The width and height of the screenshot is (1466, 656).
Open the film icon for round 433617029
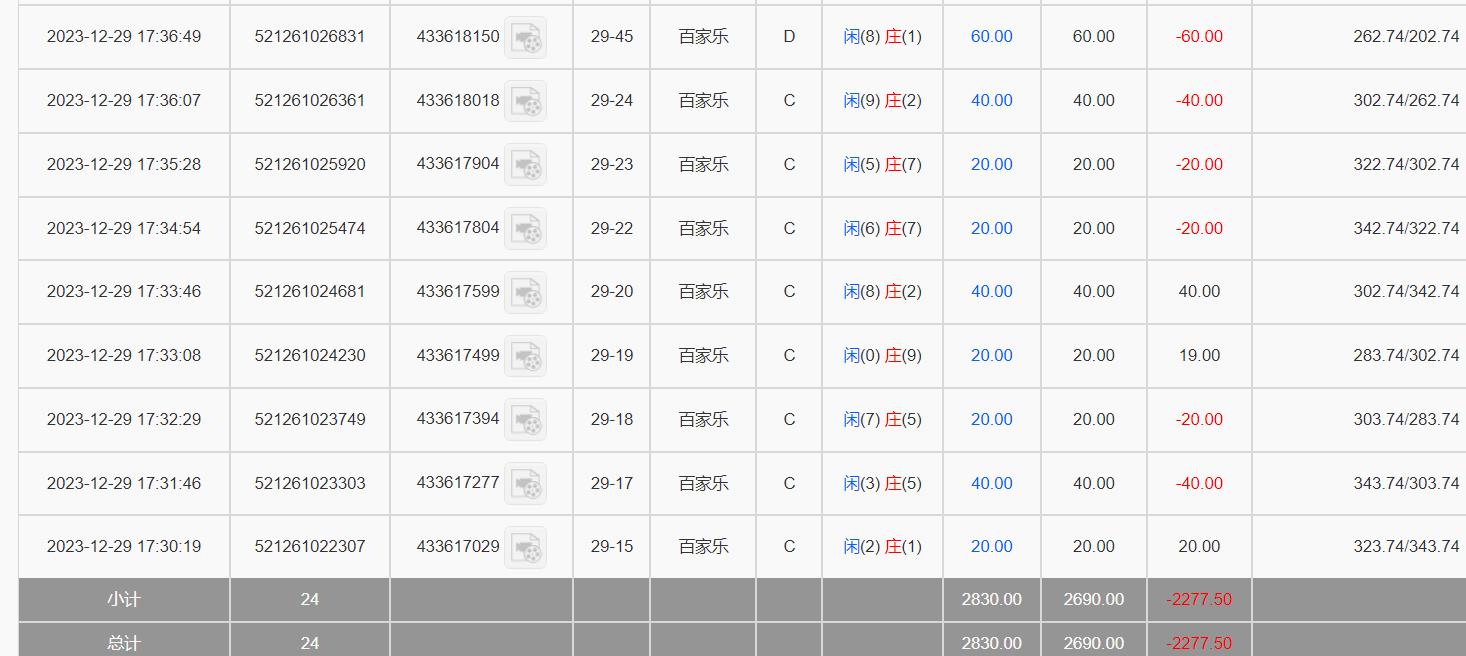tap(525, 547)
